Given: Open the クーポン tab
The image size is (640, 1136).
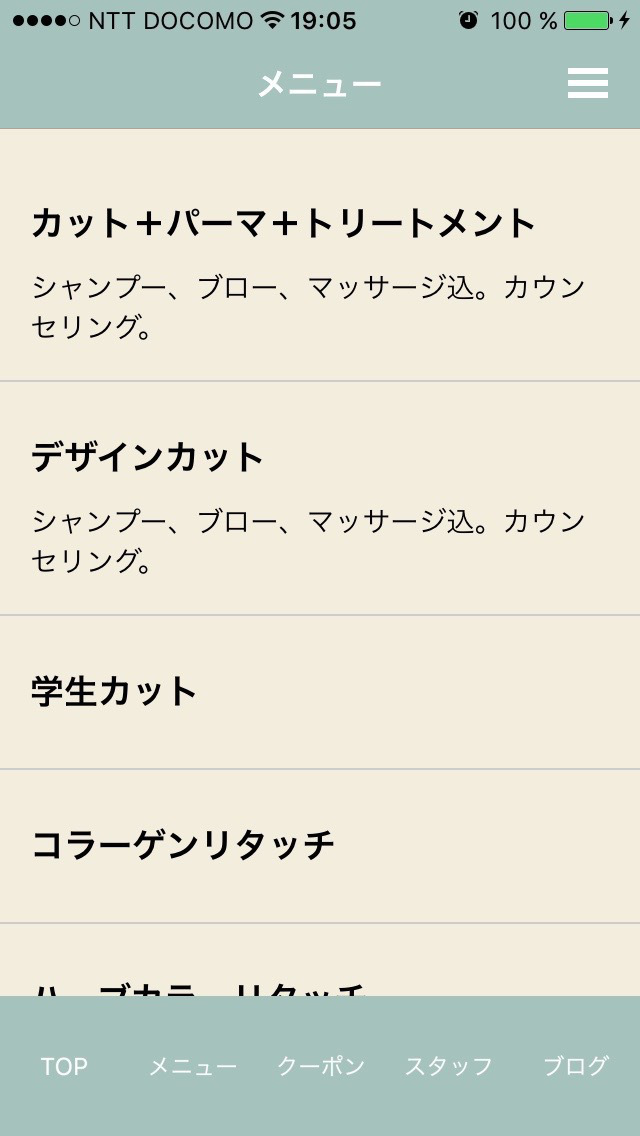Looking at the screenshot, I should pos(320,1066).
